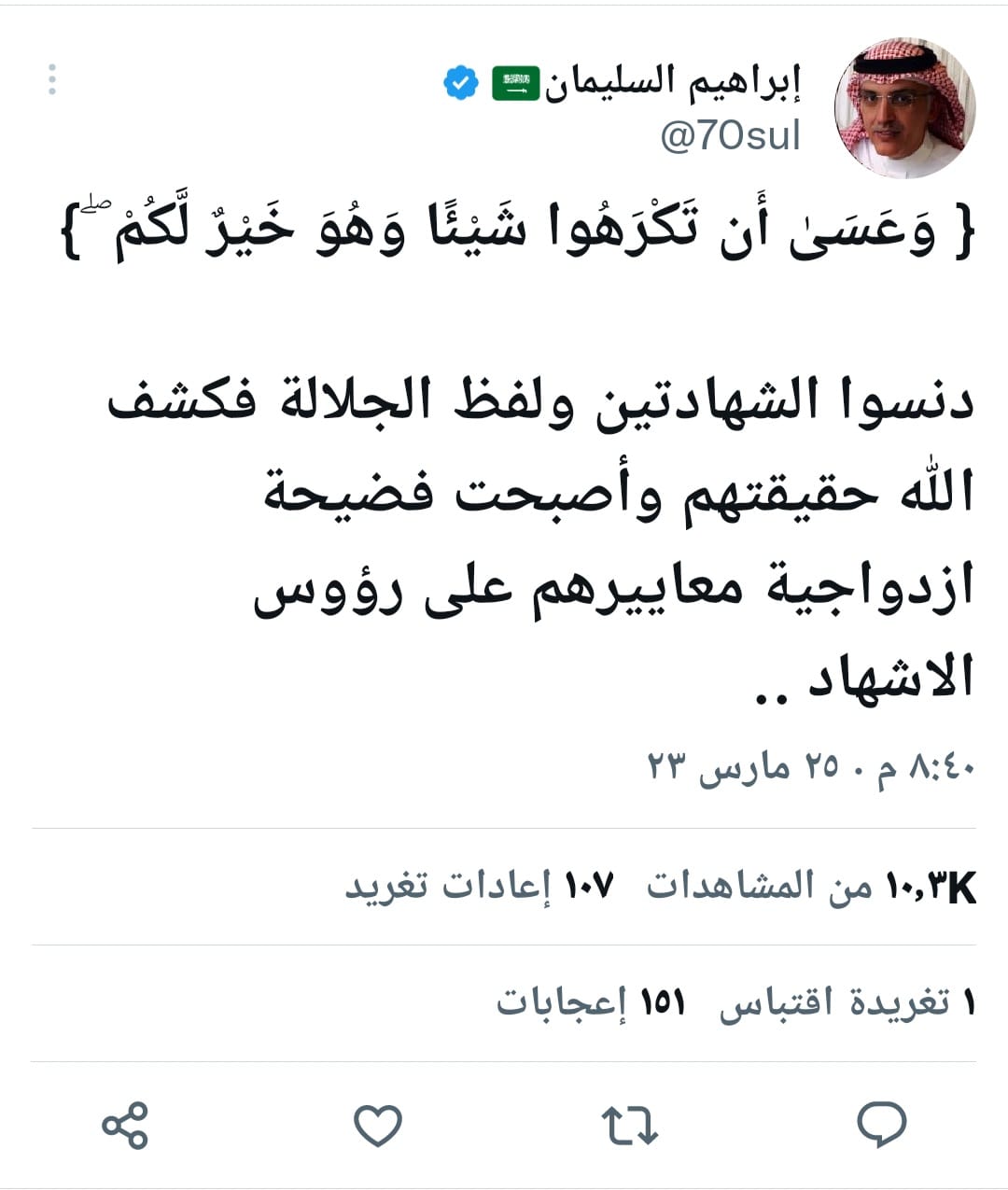1008x1190 pixels.
Task: Like this tweet
Action: pyautogui.click(x=378, y=1125)
